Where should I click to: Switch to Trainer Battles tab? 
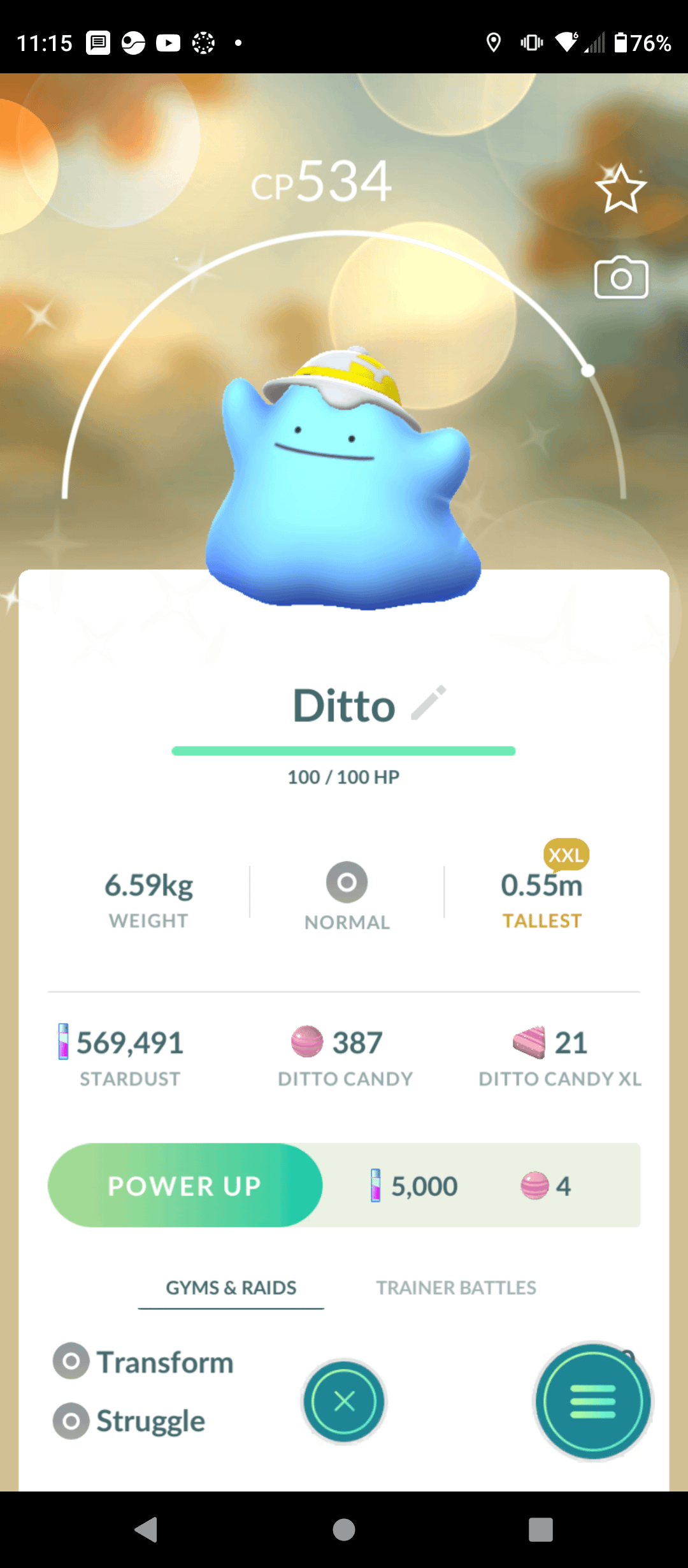[456, 1288]
